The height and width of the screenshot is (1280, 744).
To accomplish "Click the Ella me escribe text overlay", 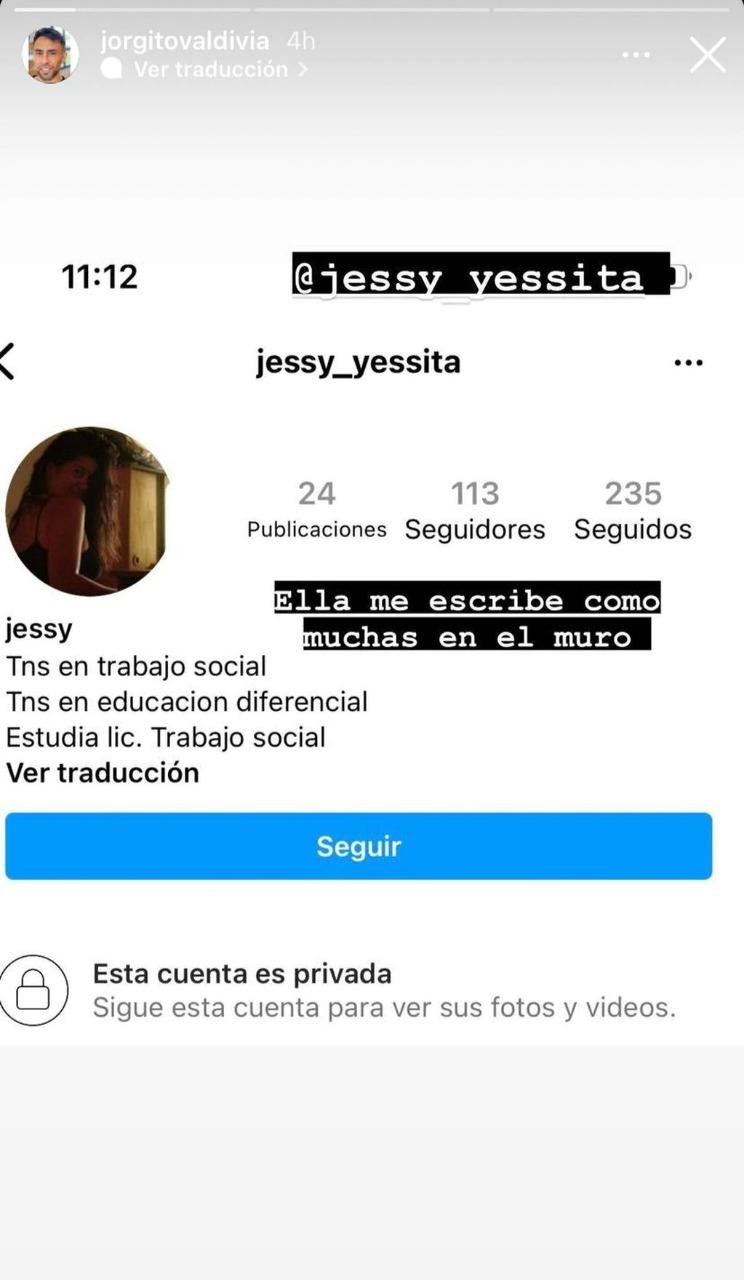I will pyautogui.click(x=465, y=617).
